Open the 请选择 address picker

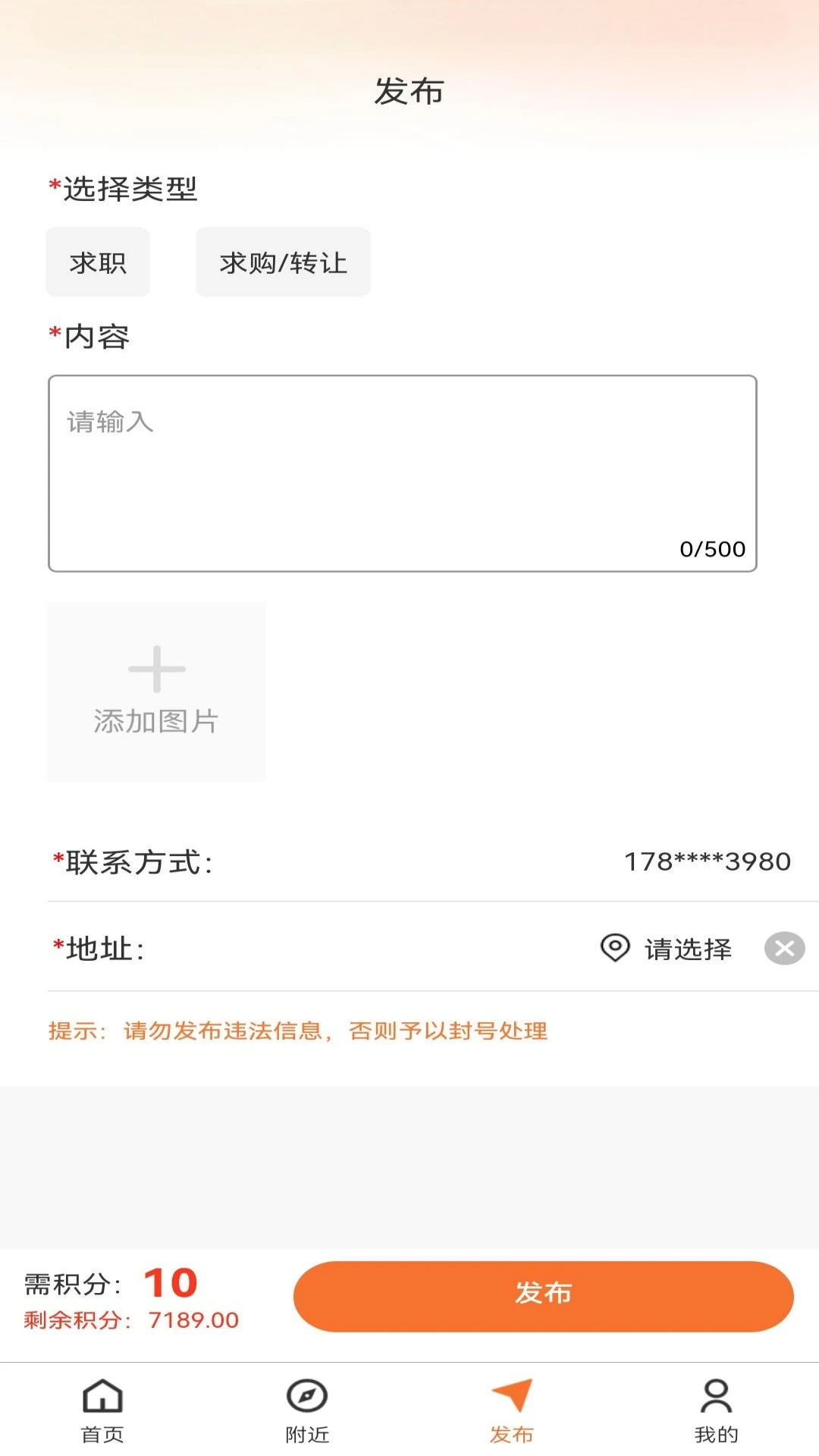[x=686, y=949]
